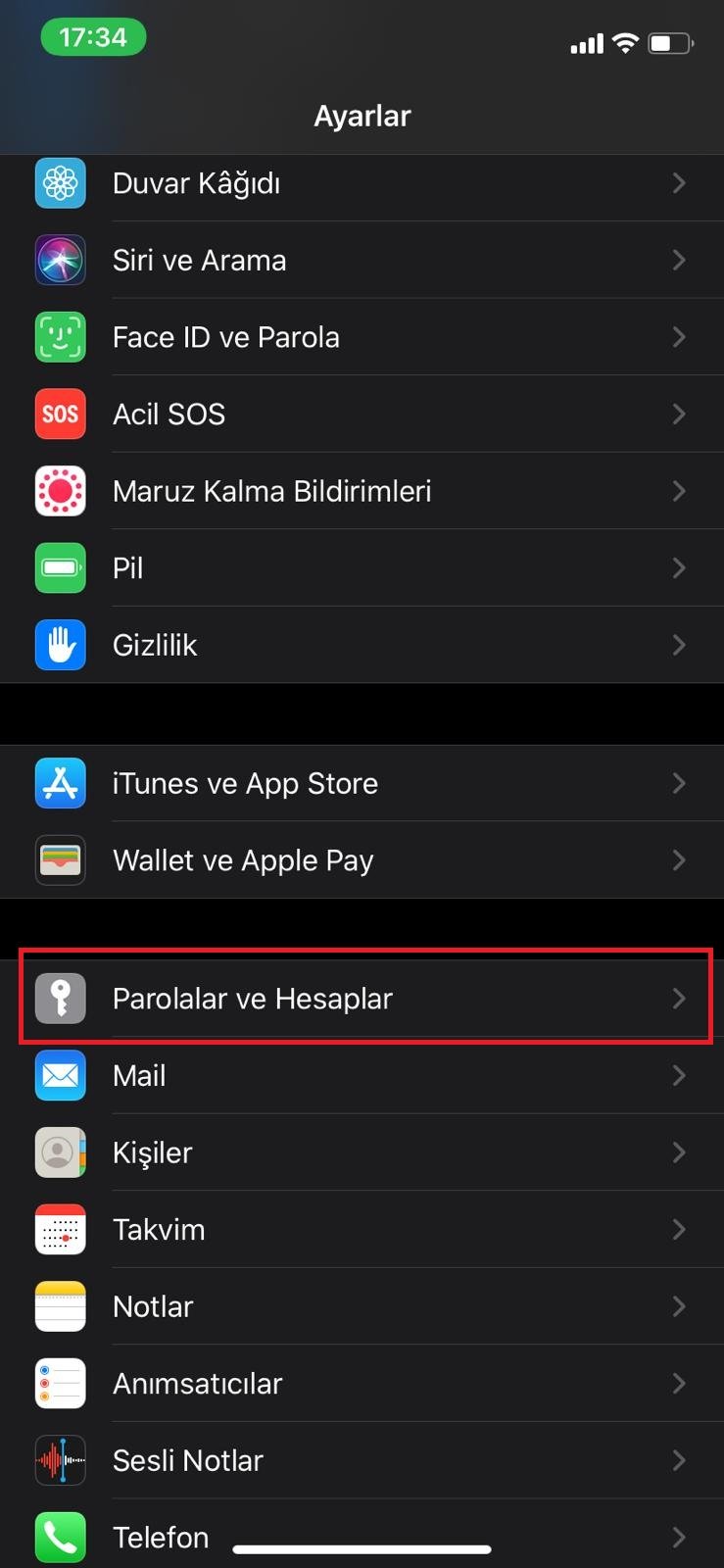Tap Parolalar ve Hesaplar row
The width and height of the screenshot is (724, 1568).
point(362,999)
